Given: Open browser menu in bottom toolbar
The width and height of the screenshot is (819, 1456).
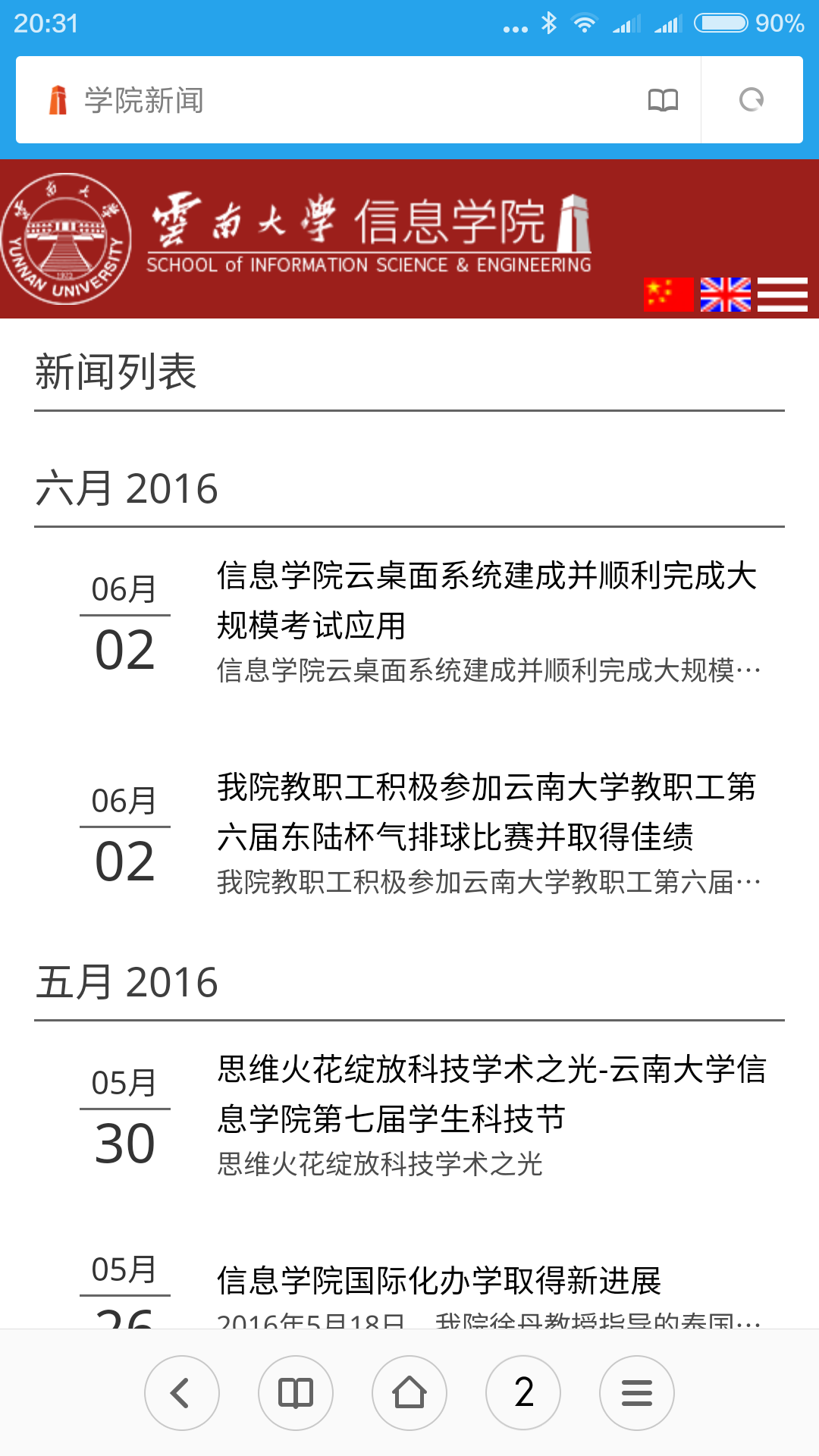Looking at the screenshot, I should click(637, 1393).
